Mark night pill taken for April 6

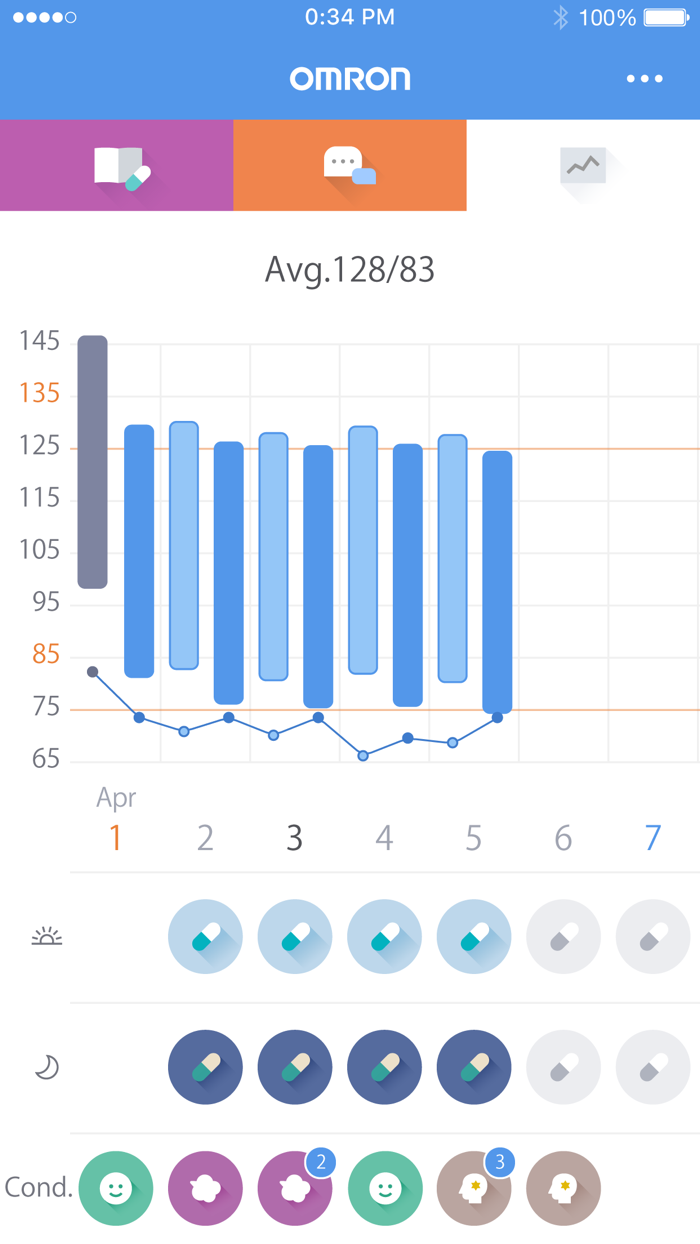tap(563, 1067)
